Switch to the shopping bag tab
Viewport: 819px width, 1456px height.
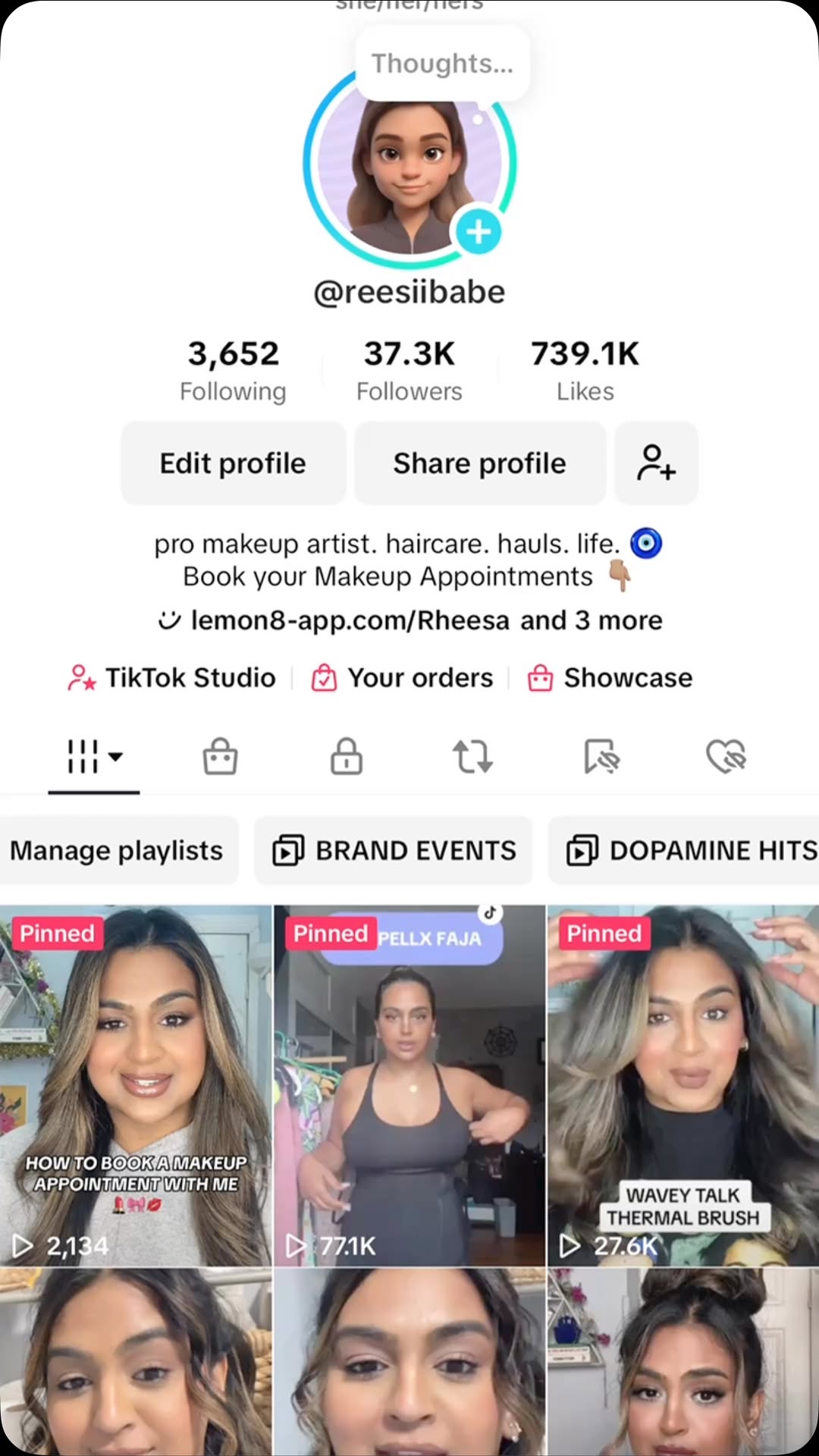click(220, 756)
